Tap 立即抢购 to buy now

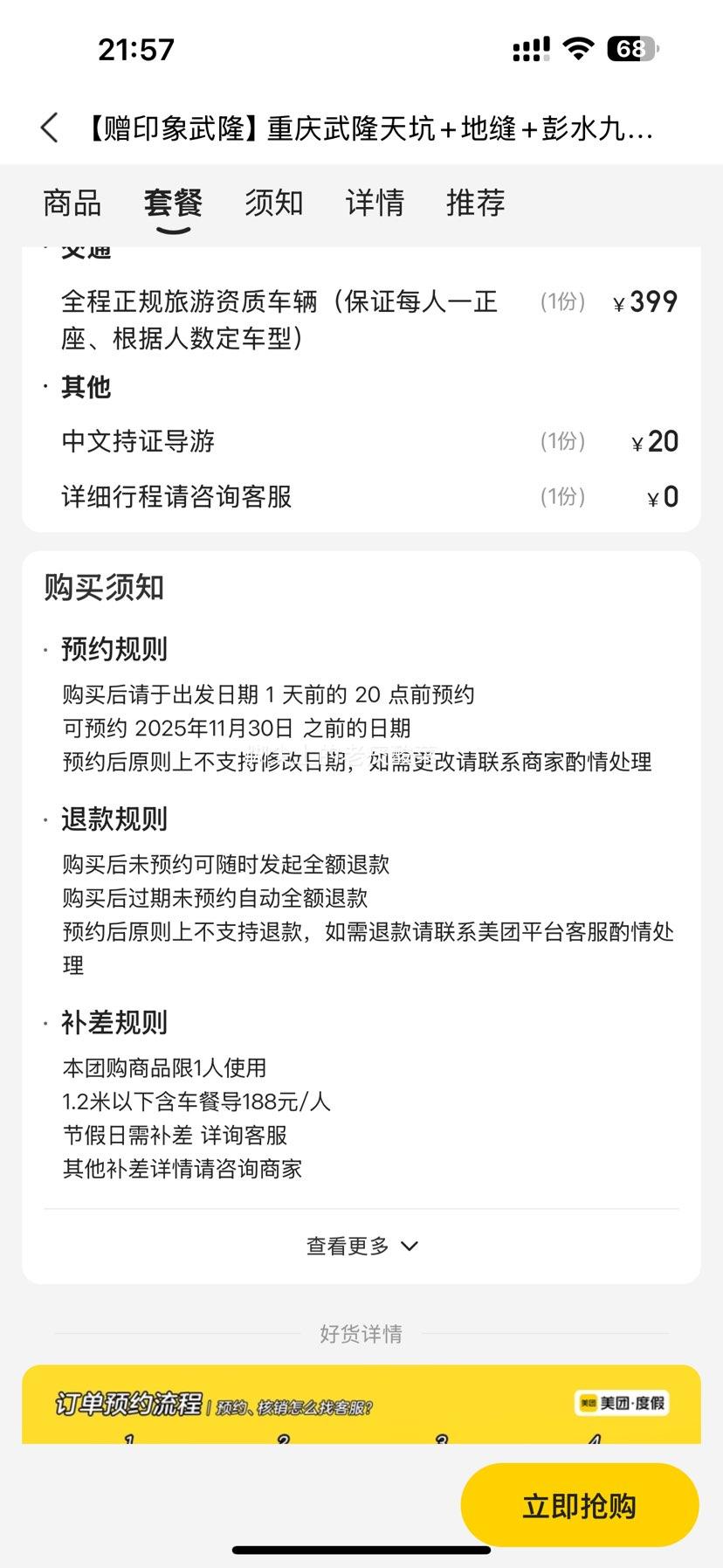[x=579, y=1505]
